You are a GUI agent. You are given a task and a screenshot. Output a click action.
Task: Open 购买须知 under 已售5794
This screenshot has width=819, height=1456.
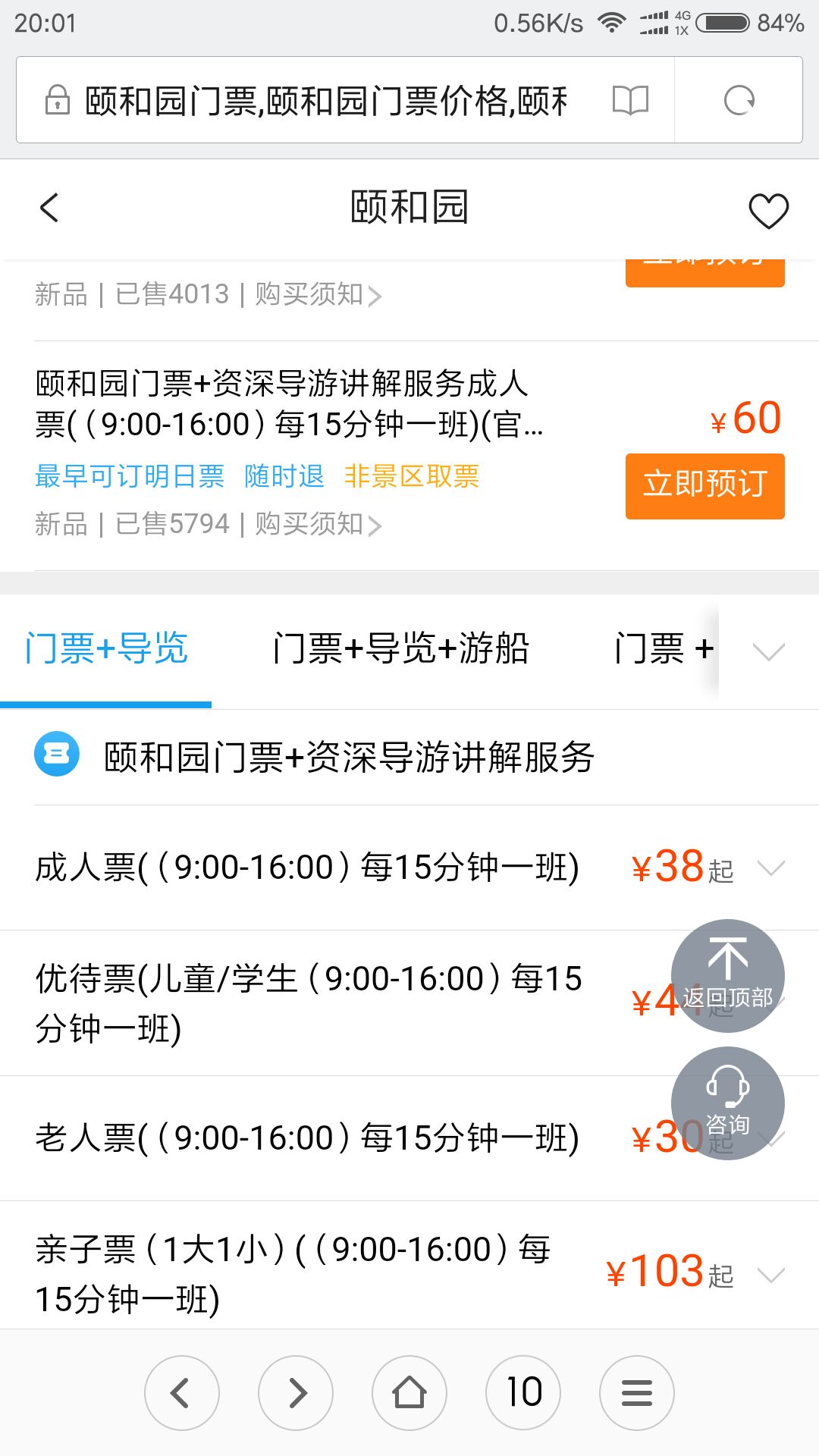click(318, 524)
